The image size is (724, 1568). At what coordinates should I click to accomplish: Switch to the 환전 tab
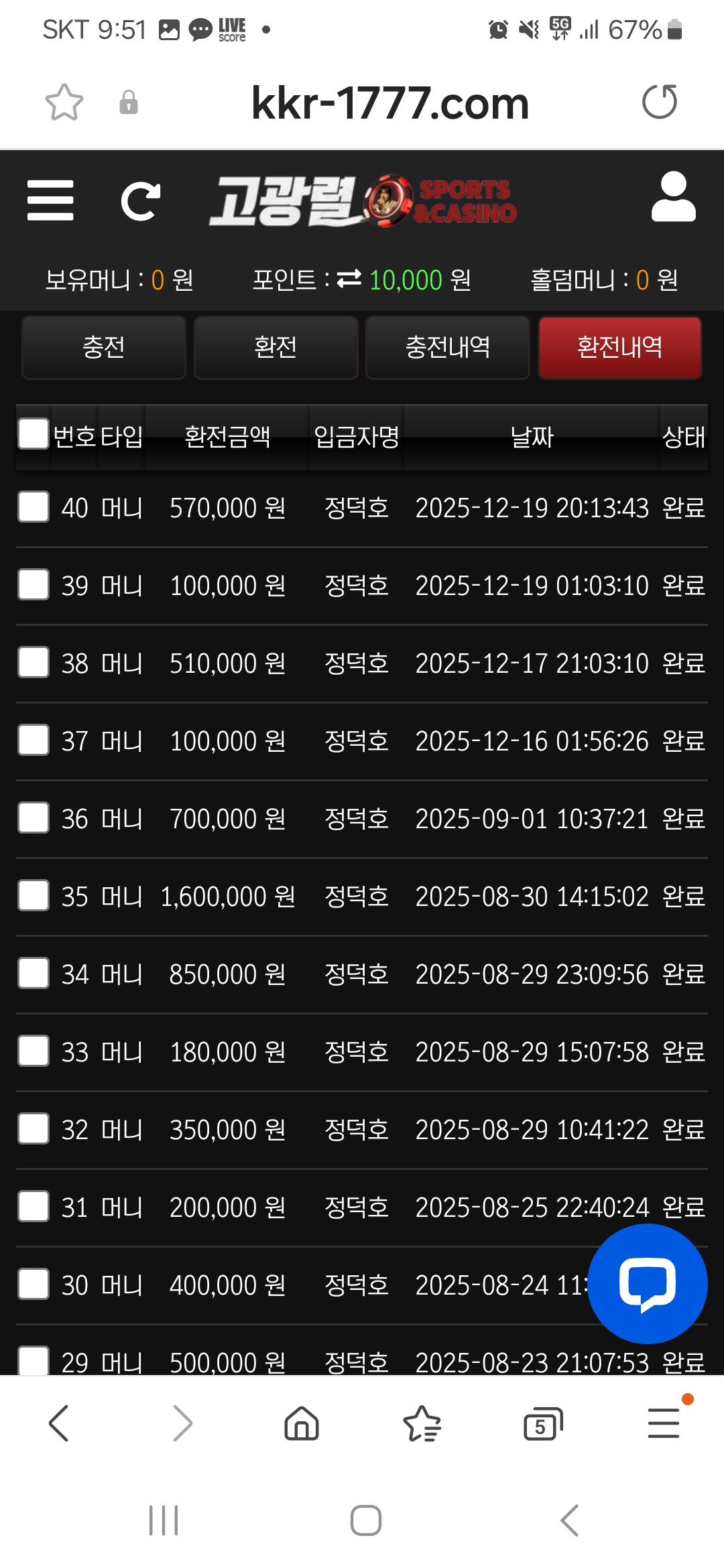coord(276,348)
